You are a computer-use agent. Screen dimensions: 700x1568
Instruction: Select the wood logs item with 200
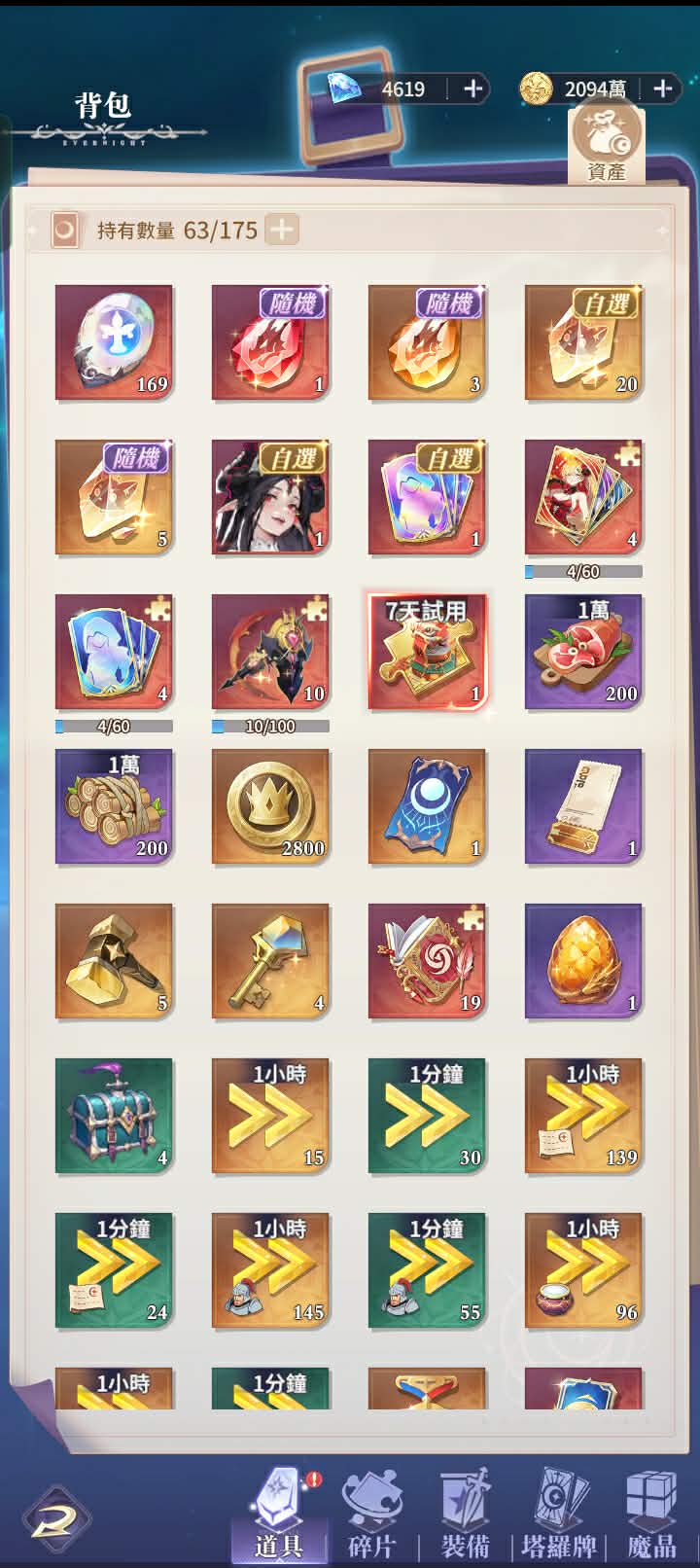[x=114, y=806]
